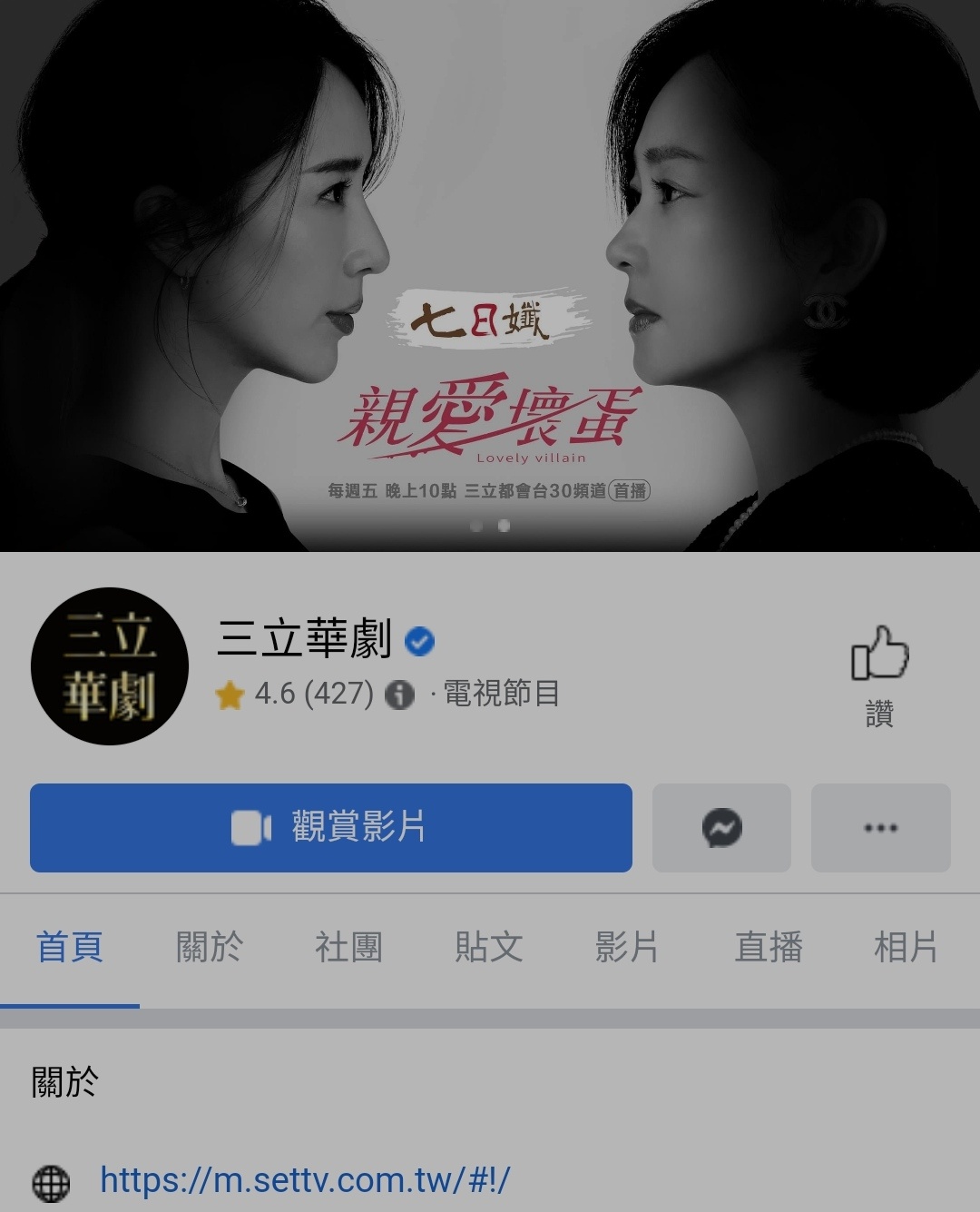Tap the 觀賞影片 watch video button
This screenshot has width=980, height=1212.
(x=330, y=827)
